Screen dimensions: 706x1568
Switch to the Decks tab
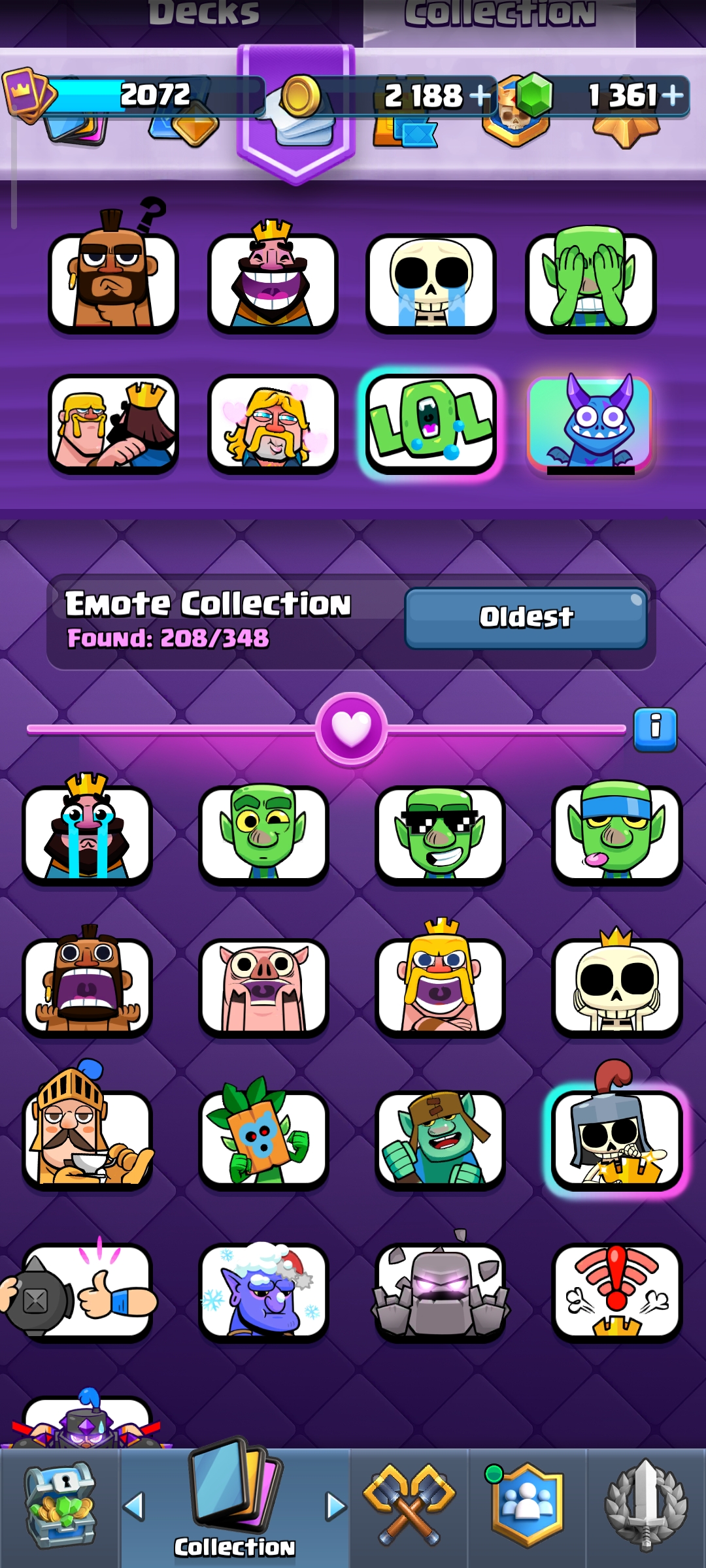coord(205,13)
